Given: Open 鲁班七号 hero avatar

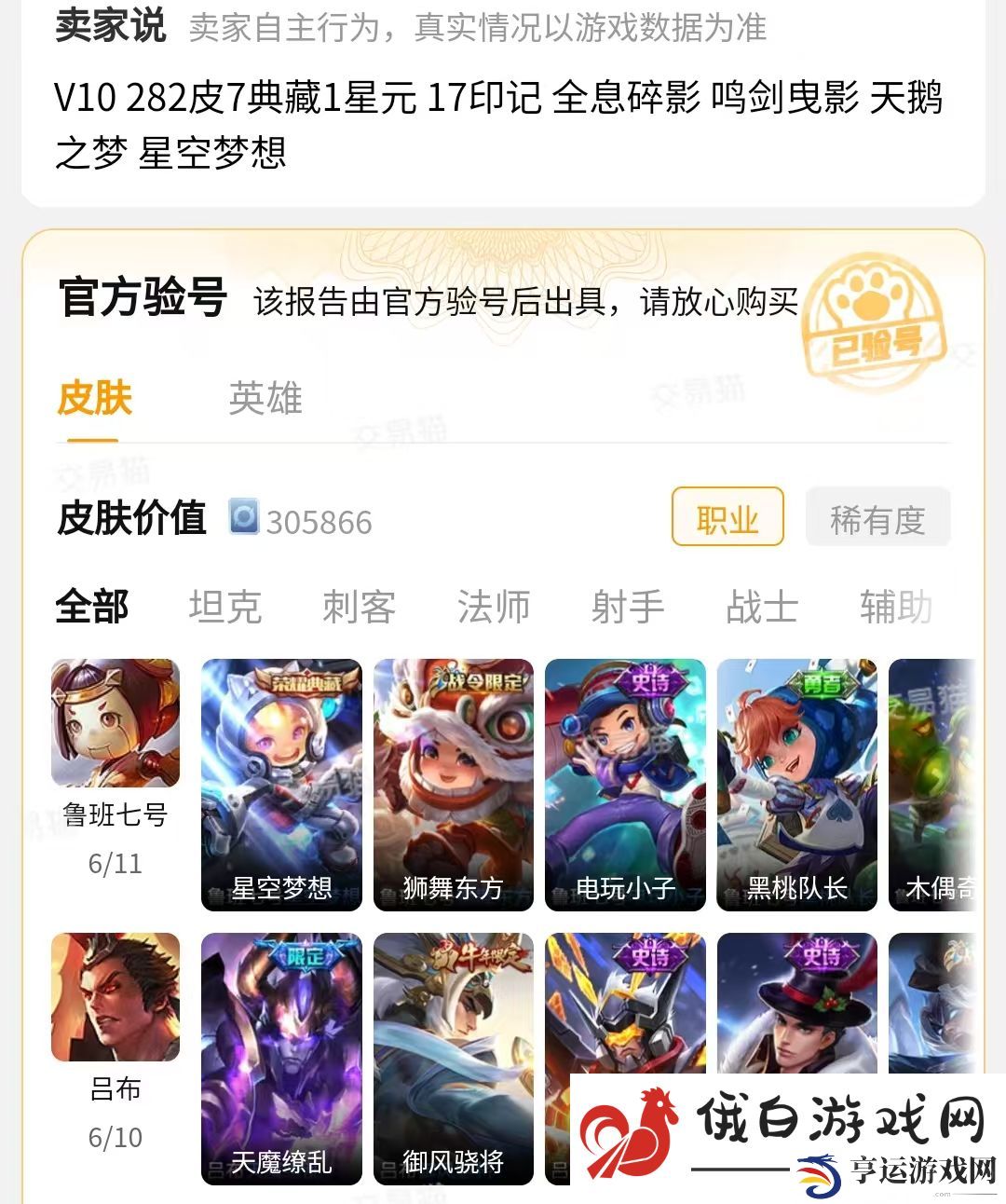Looking at the screenshot, I should pyautogui.click(x=116, y=723).
